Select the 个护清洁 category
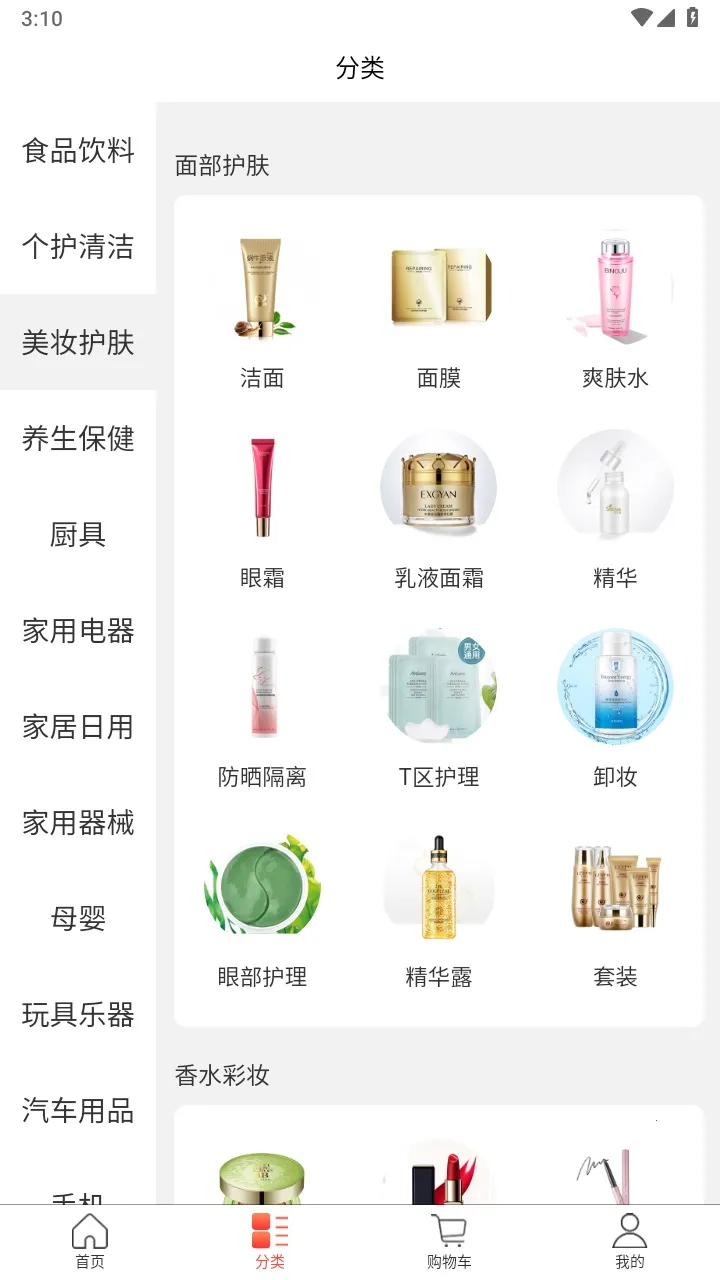 [x=78, y=247]
